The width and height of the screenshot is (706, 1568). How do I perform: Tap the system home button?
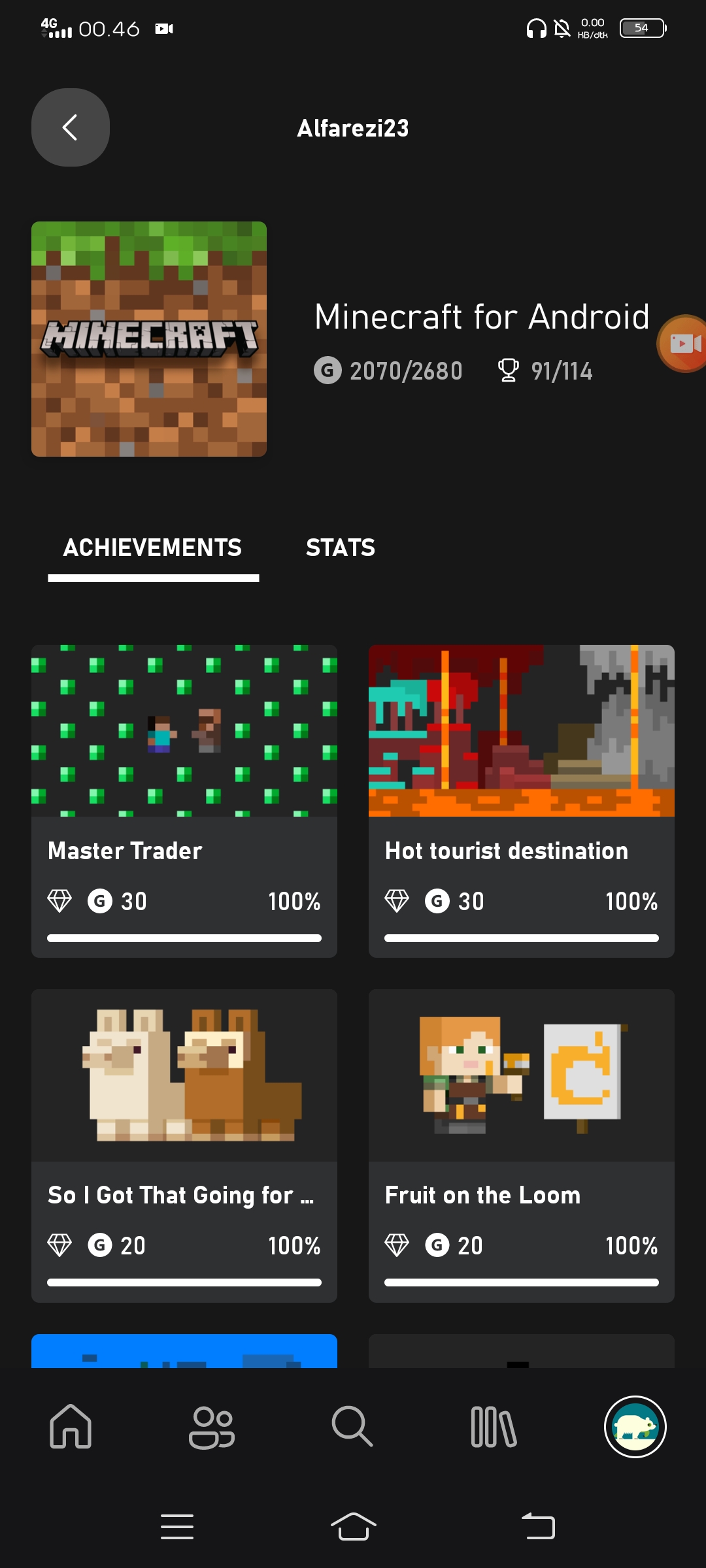coord(353,1526)
